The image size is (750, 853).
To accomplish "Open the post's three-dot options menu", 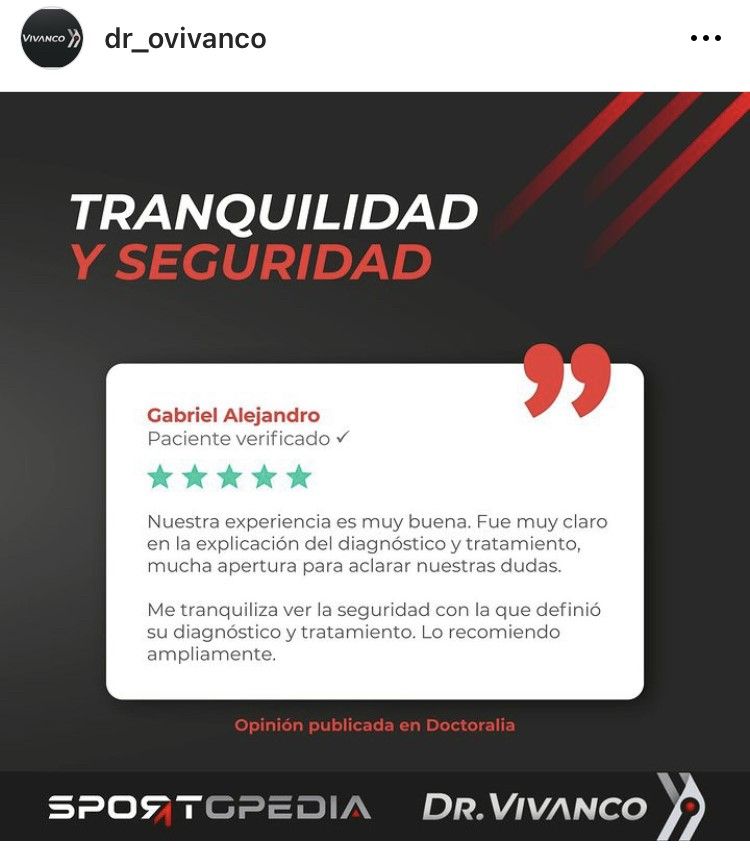I will tap(705, 39).
